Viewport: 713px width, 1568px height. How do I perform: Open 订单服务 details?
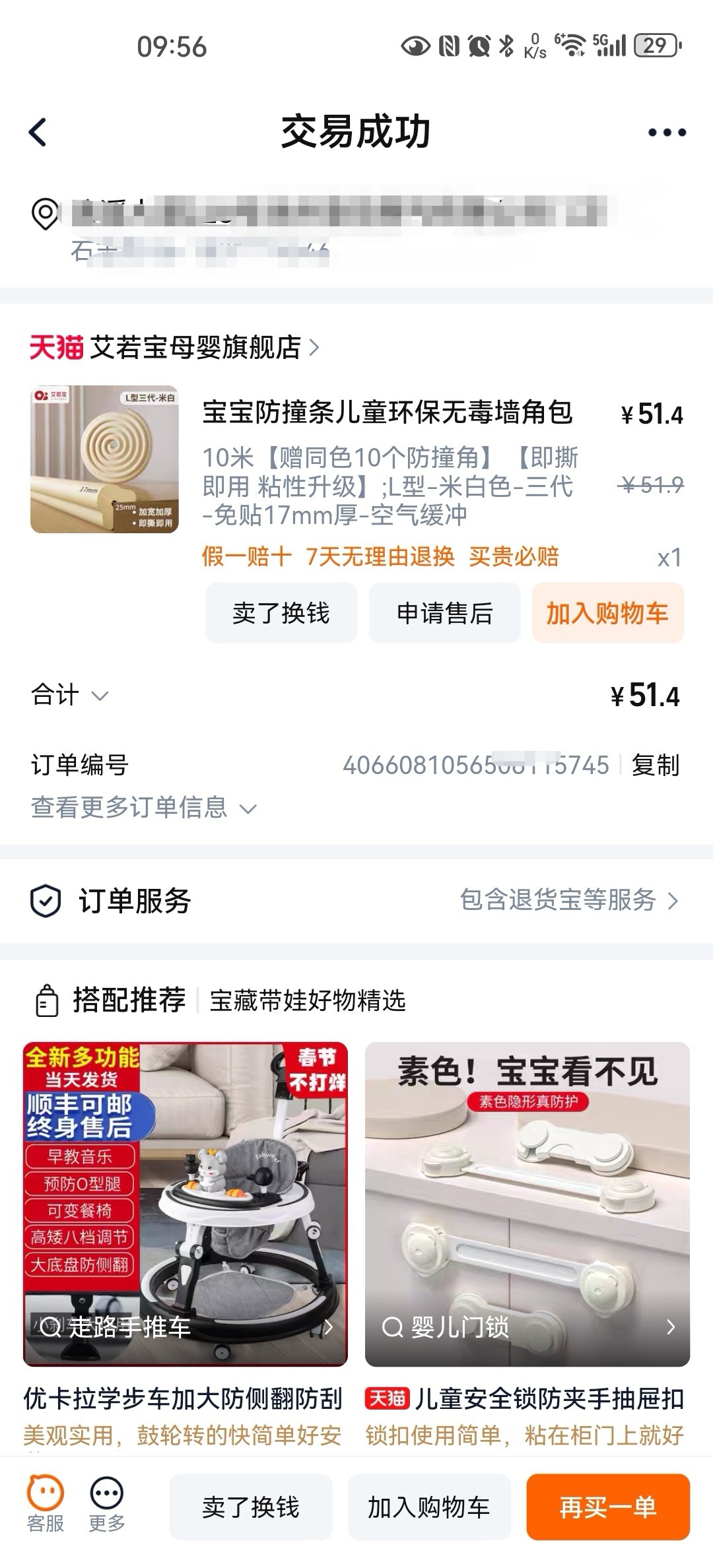(x=569, y=900)
